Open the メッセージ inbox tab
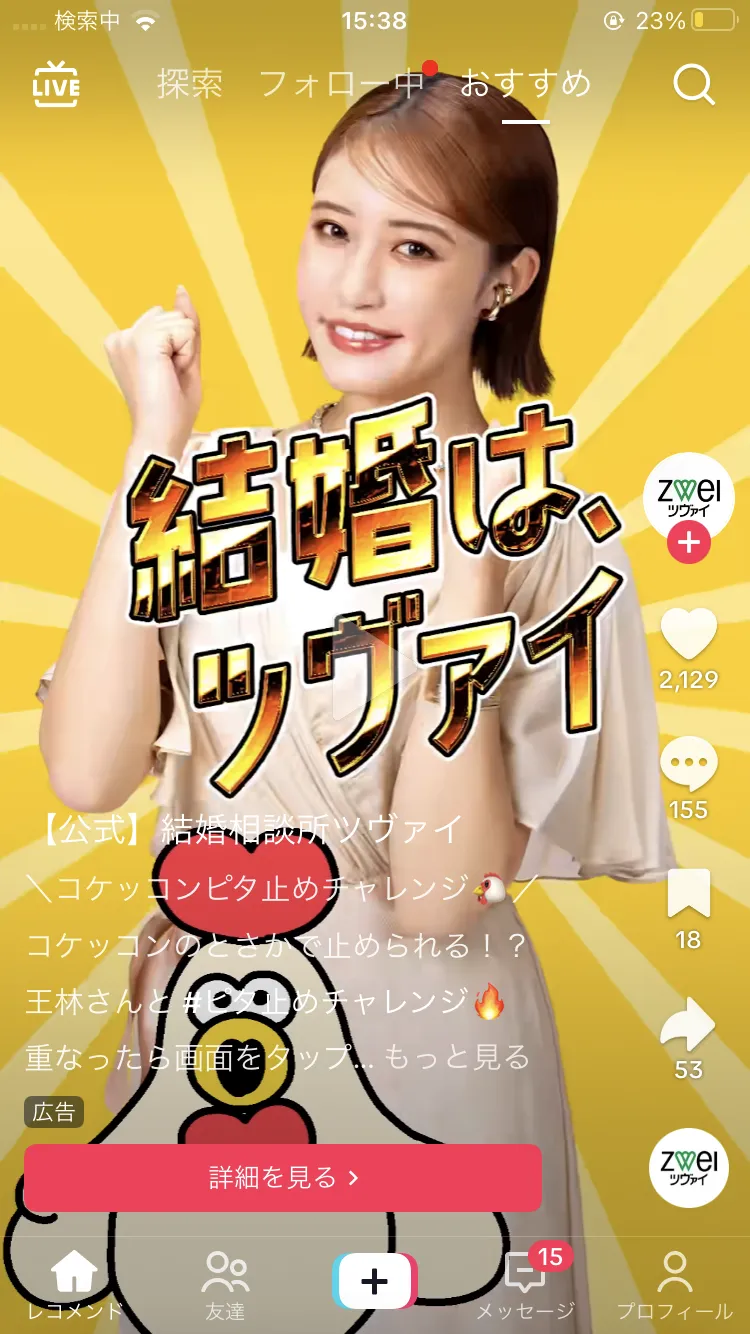 (525, 1284)
